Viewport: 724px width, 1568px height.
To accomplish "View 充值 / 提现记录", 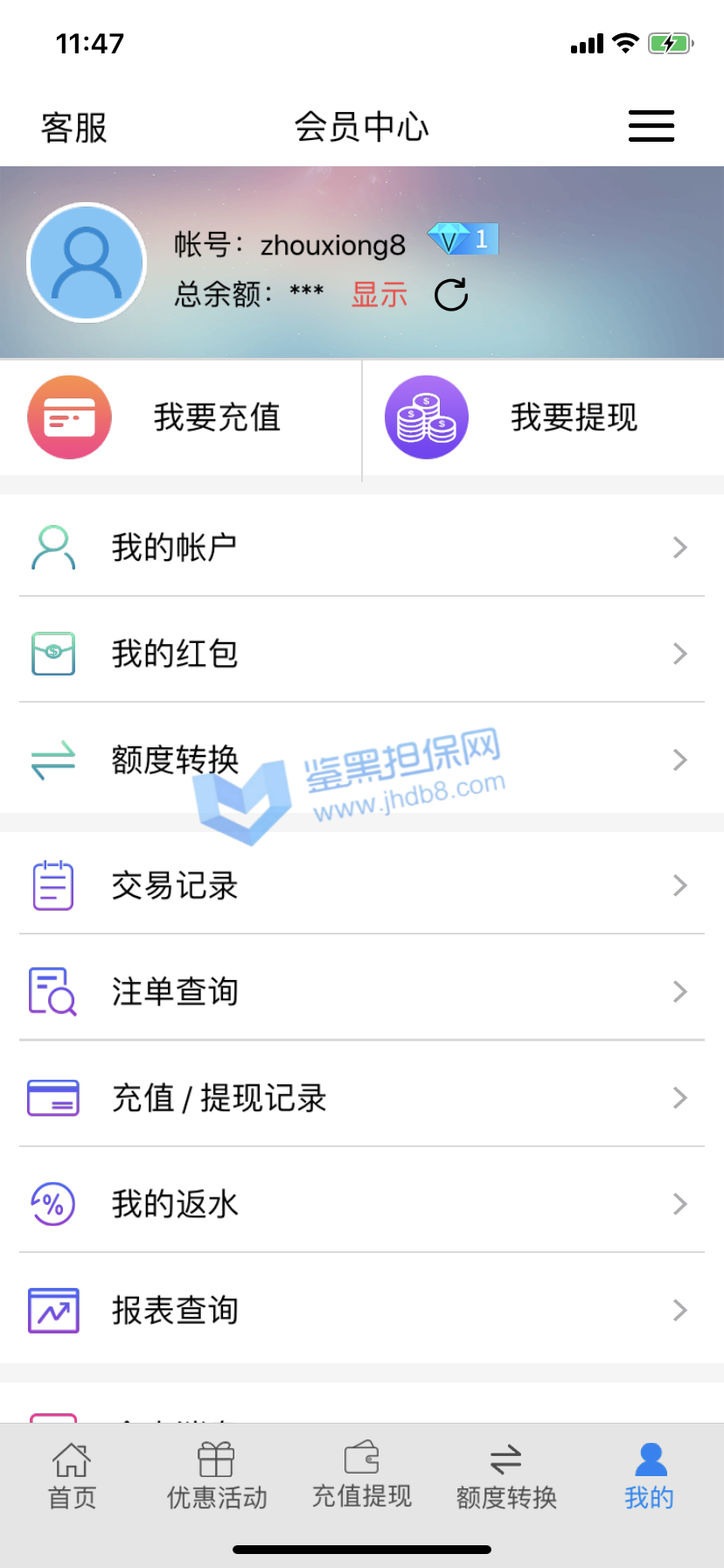I will [362, 1098].
